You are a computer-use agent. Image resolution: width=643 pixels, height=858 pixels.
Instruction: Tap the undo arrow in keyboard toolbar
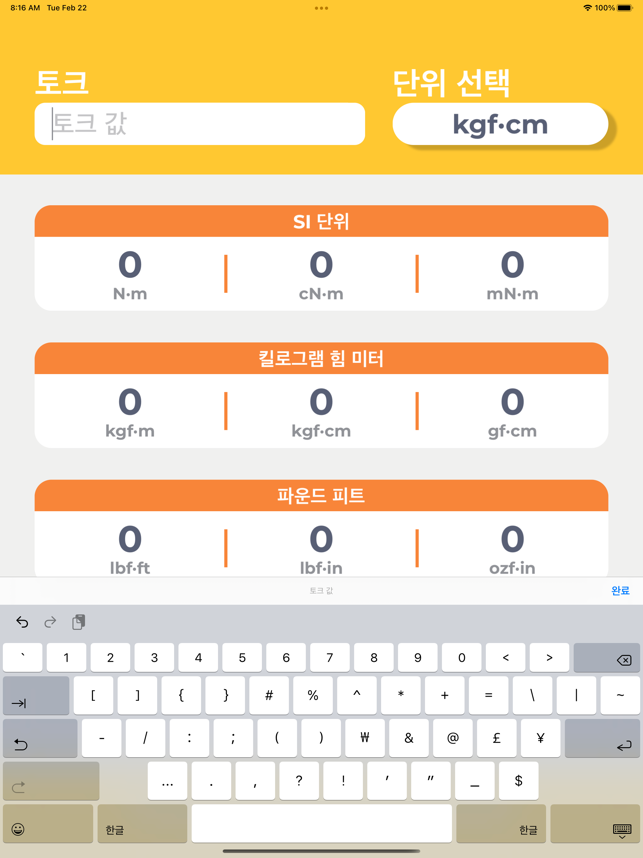pos(22,622)
